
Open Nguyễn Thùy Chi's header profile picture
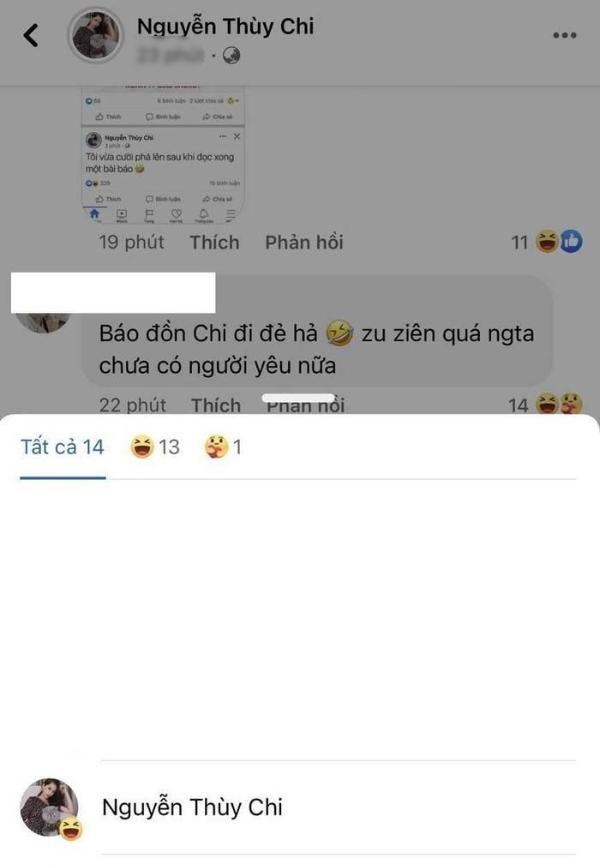[95, 37]
